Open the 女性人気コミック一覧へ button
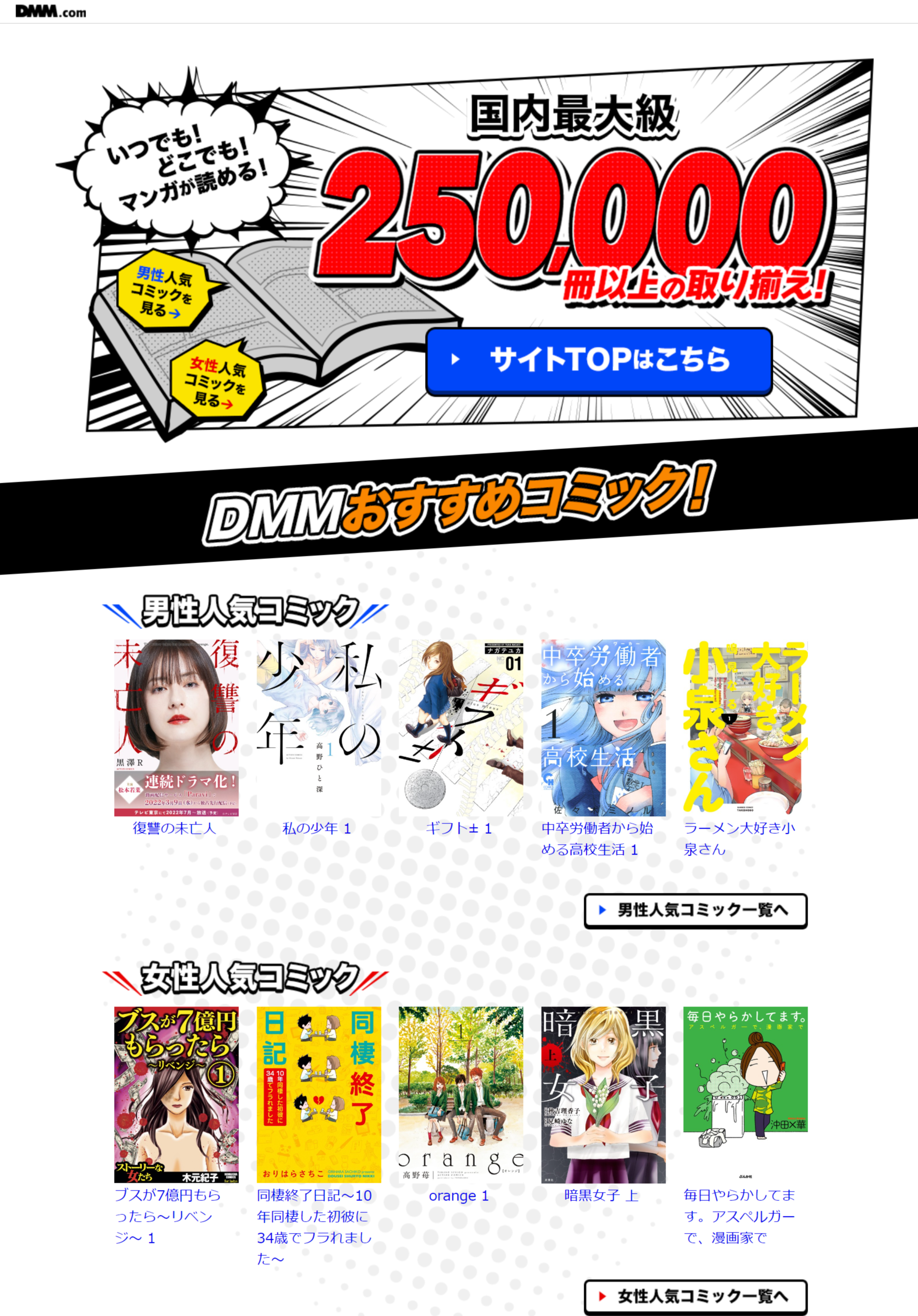This screenshot has height=1316, width=918. coord(695,1296)
